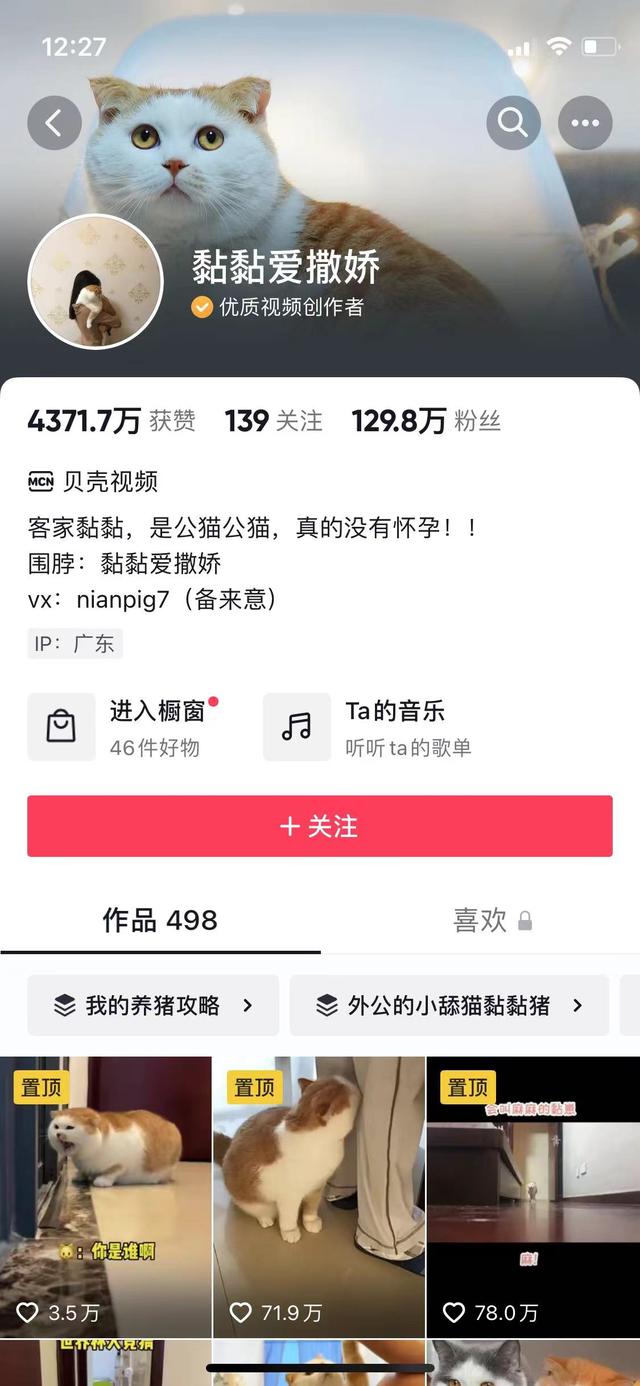Open the 我的养猪攻略 collection
Screen dimensions: 640x1386
pyautogui.click(x=153, y=1005)
